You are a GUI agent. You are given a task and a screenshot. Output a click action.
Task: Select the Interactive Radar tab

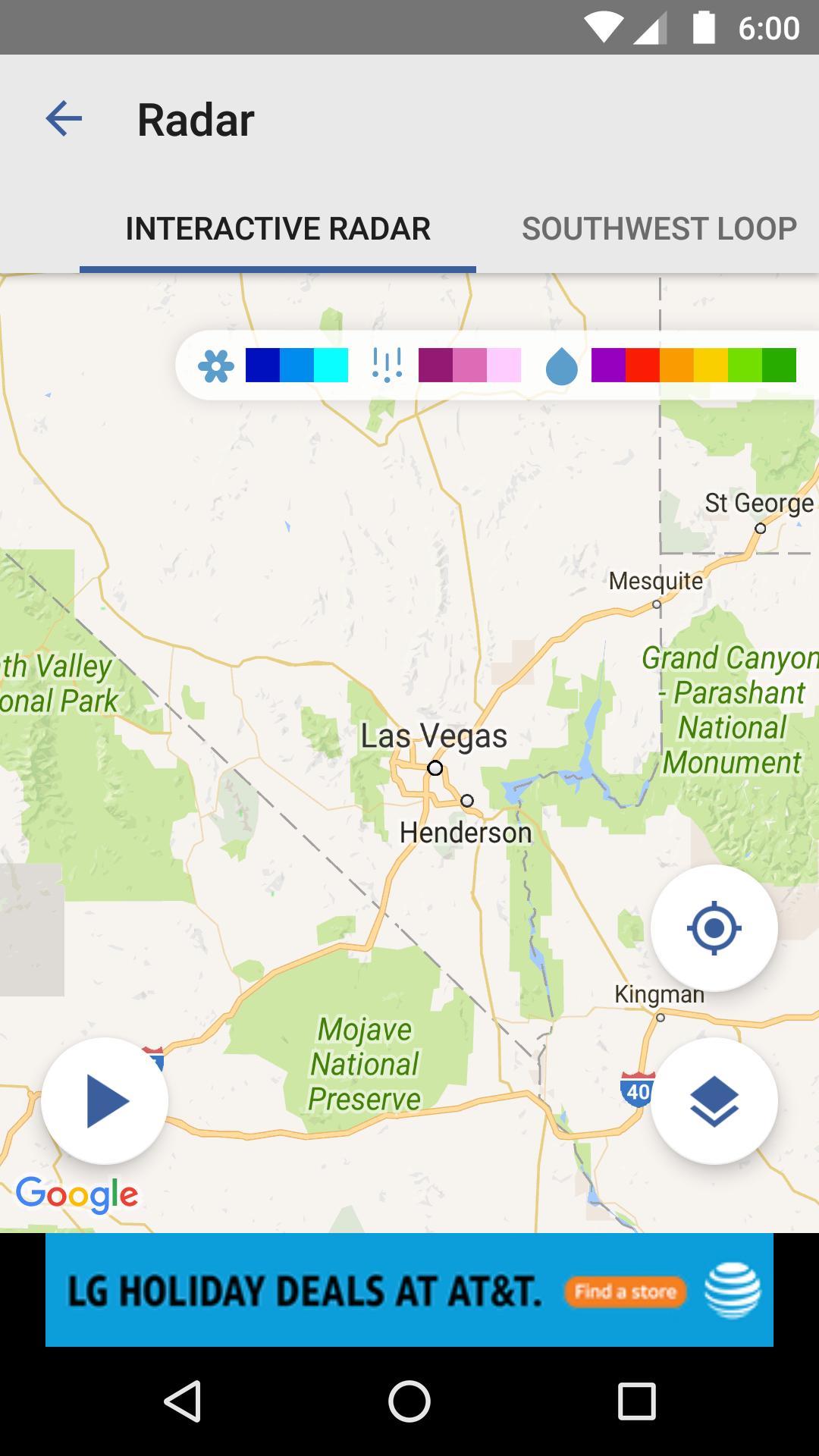pos(278,229)
